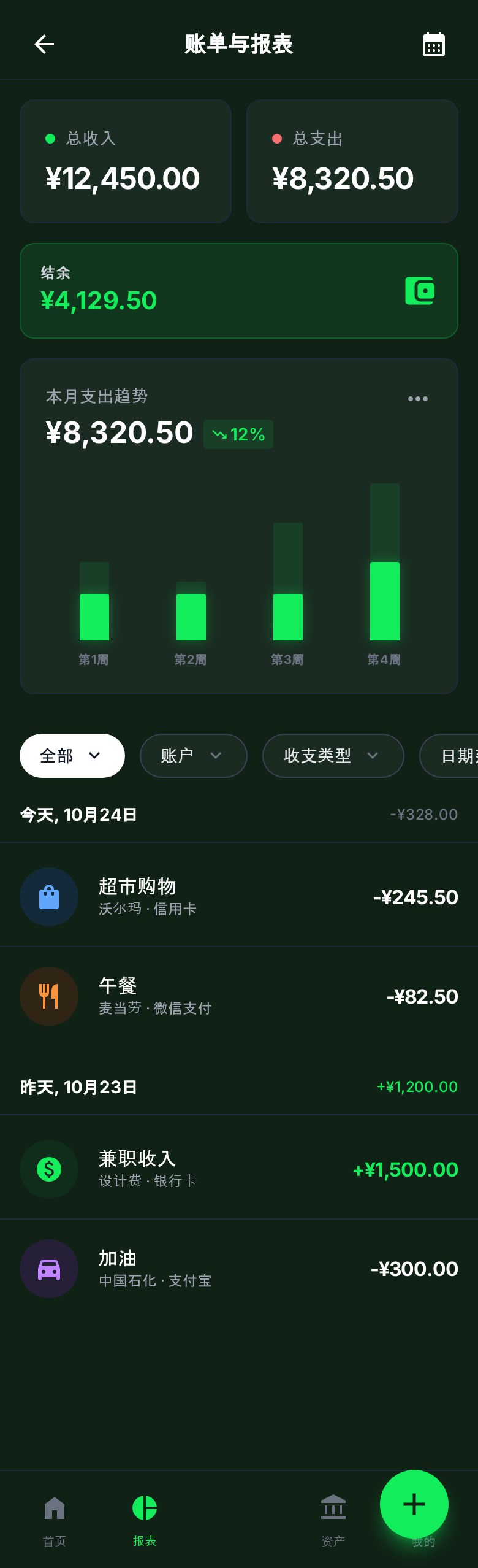Open the 总收入 summary card
478x1568 pixels.
click(x=126, y=161)
